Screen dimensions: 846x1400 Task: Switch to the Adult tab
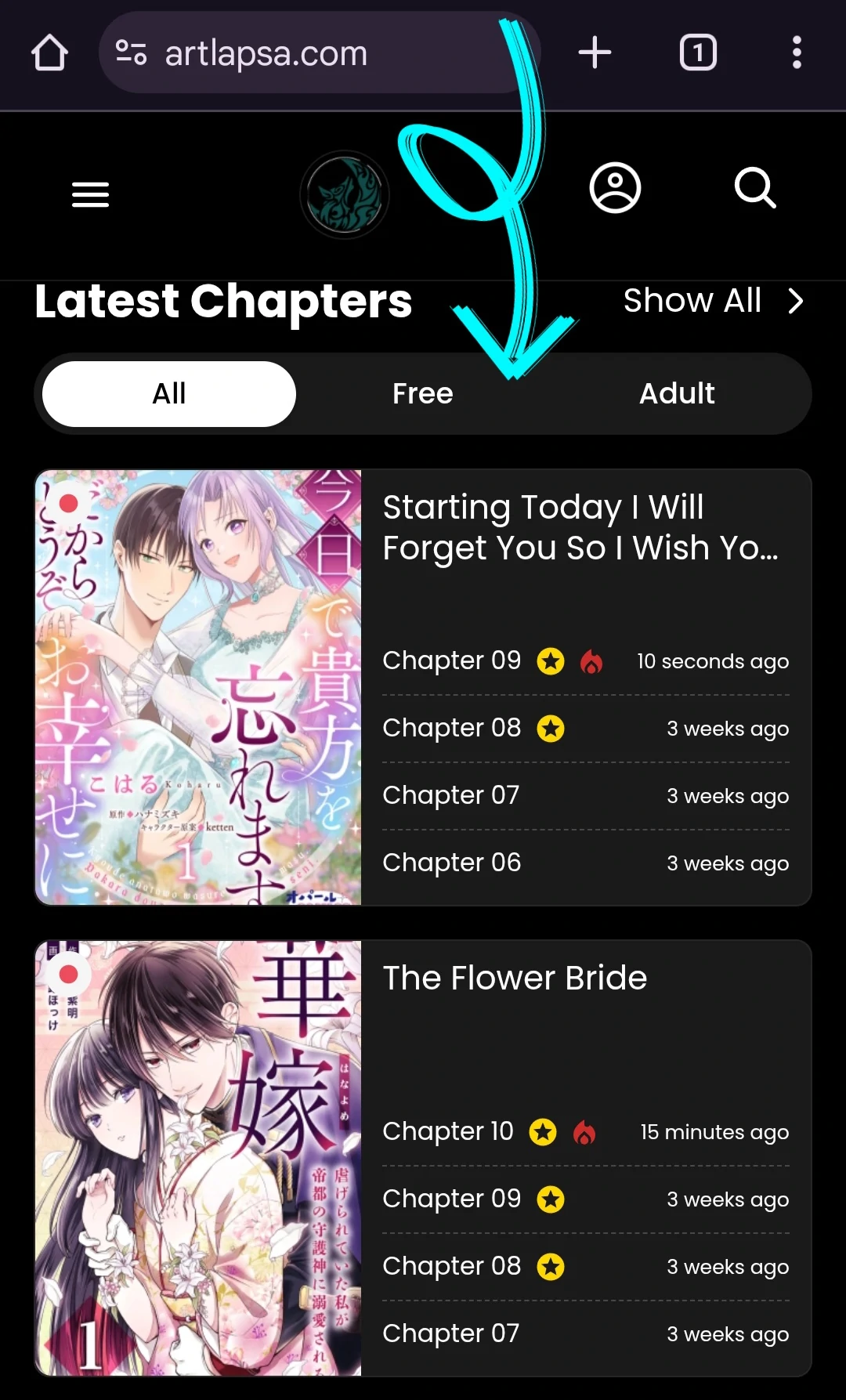(677, 393)
